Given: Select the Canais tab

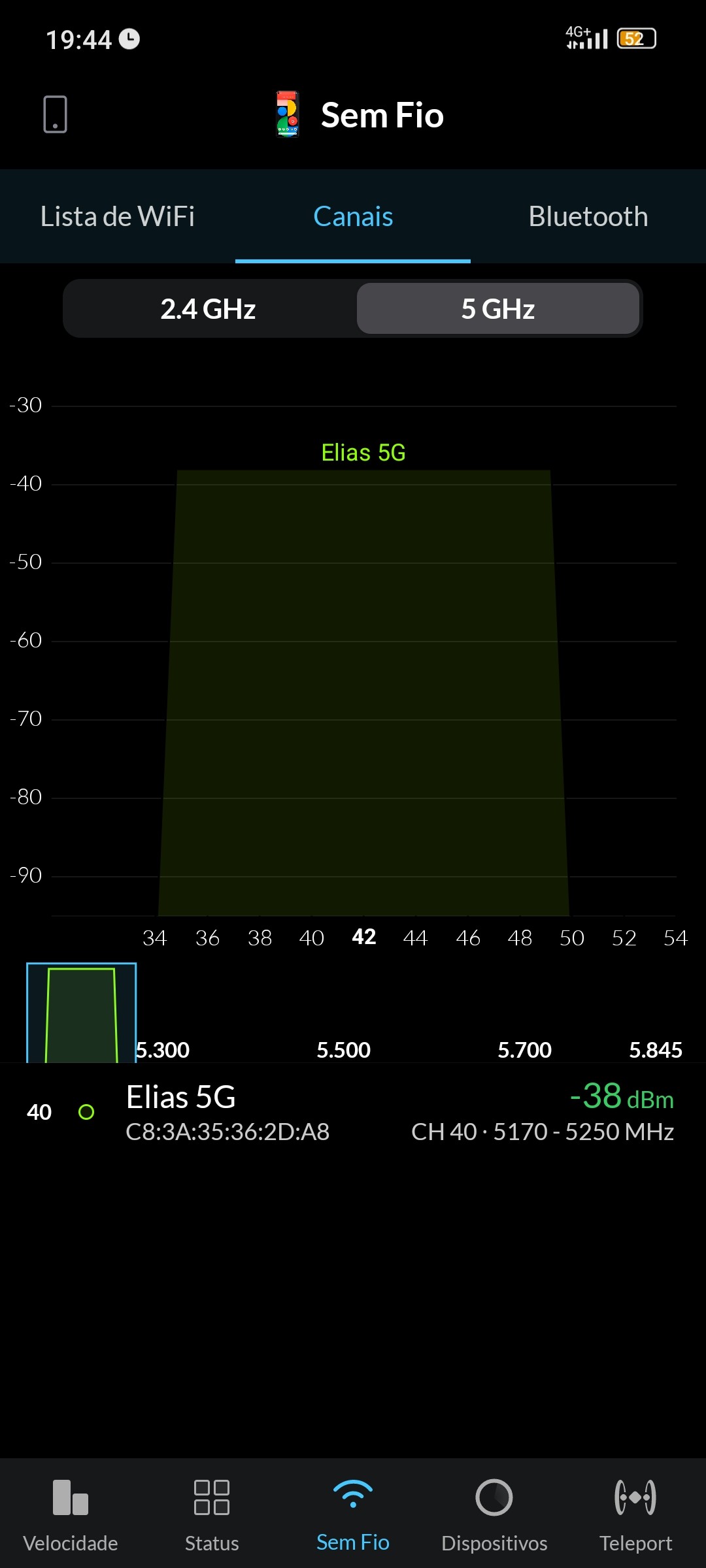Looking at the screenshot, I should pos(353,216).
